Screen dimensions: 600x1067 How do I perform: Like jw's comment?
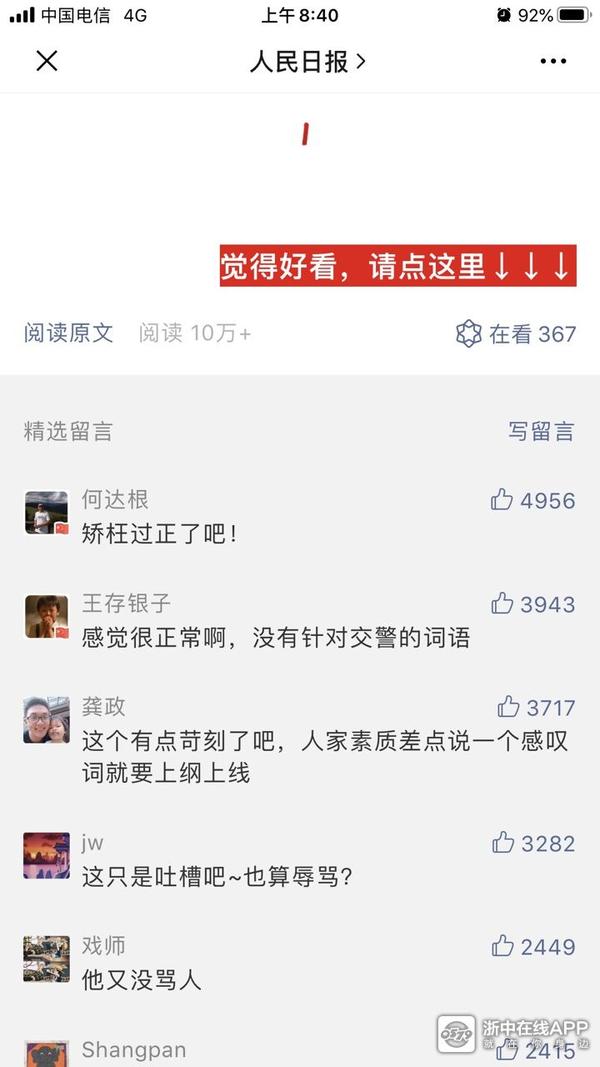point(503,843)
